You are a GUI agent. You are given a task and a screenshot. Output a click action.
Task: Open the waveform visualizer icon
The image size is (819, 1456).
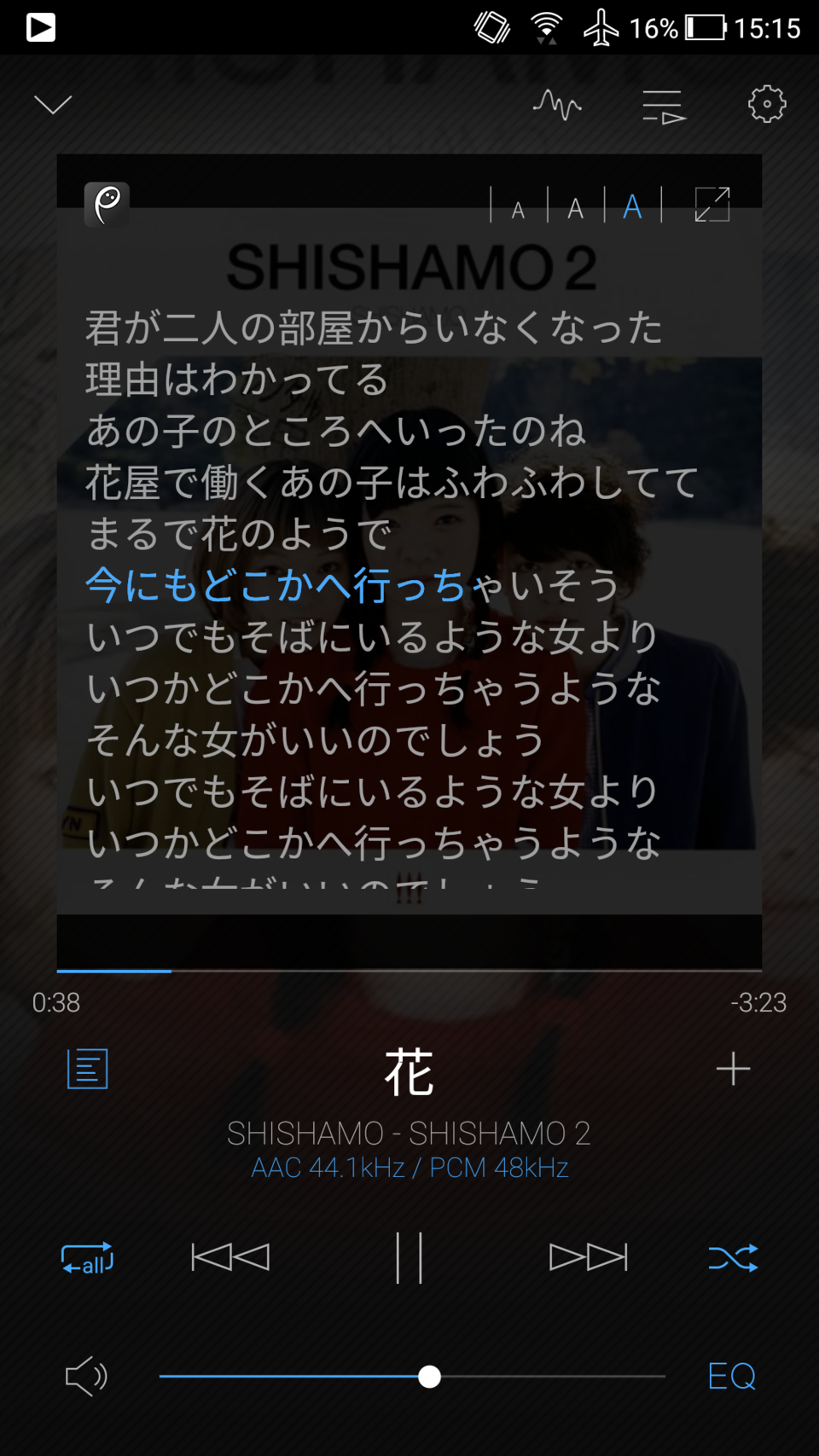(557, 105)
